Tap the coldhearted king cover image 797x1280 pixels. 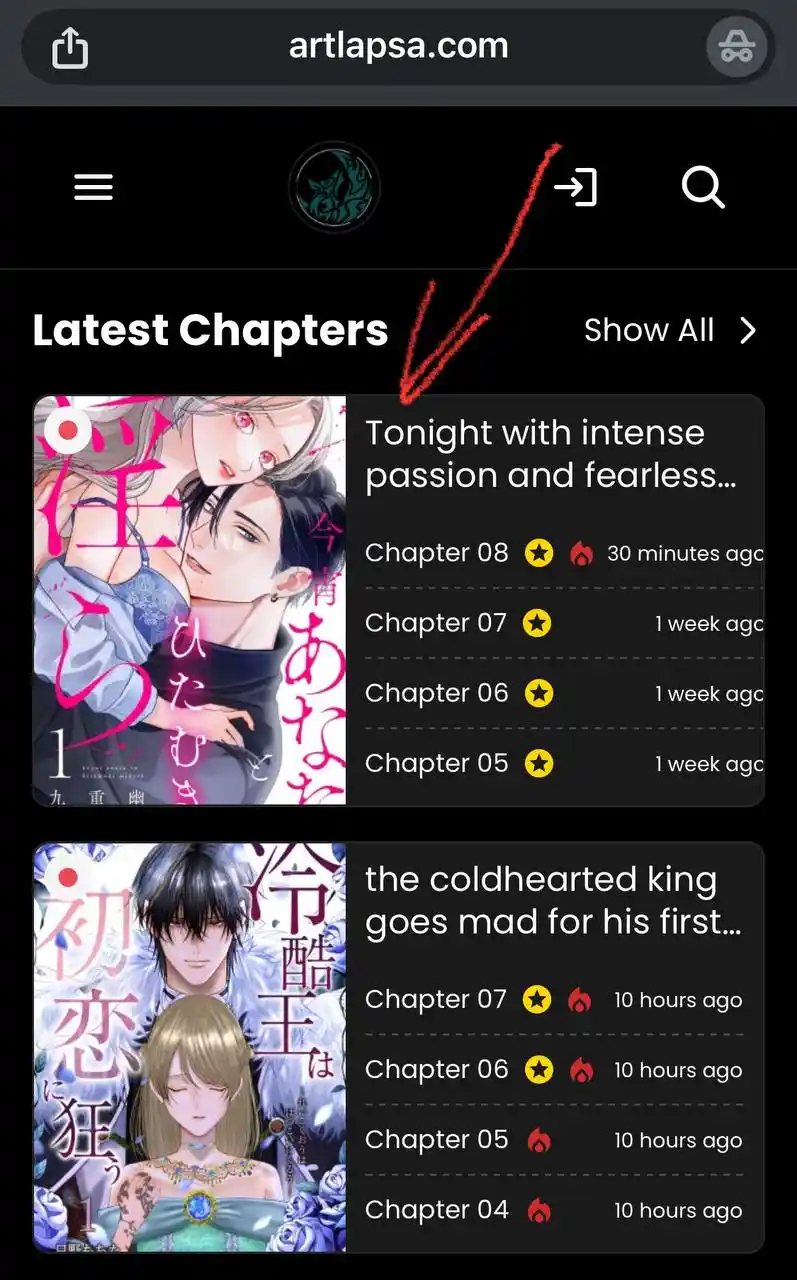(190, 1047)
